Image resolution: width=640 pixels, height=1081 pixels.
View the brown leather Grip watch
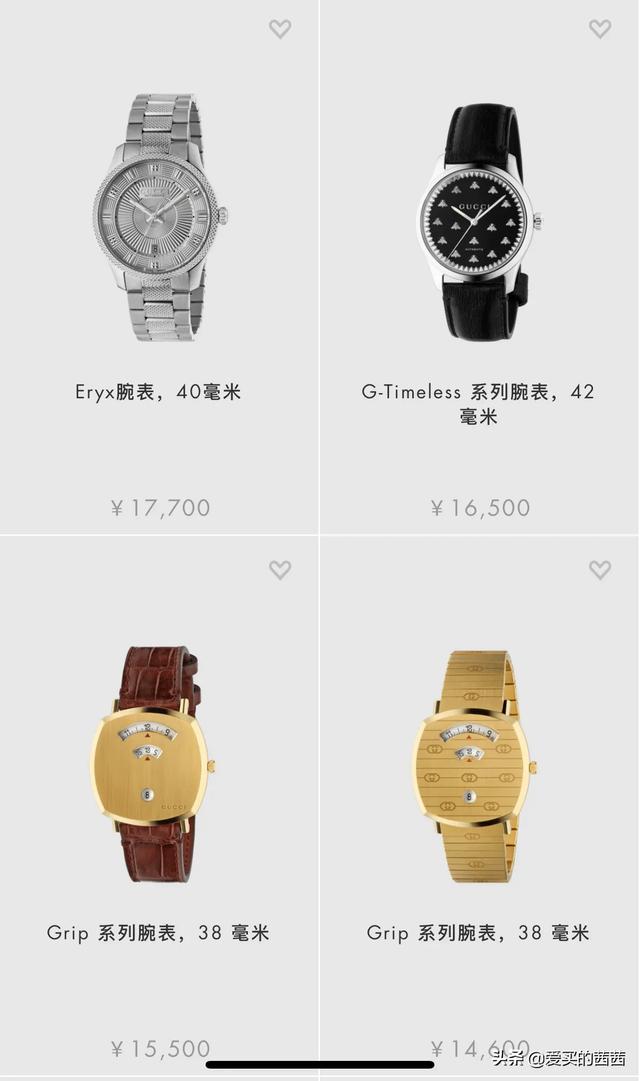point(160,765)
